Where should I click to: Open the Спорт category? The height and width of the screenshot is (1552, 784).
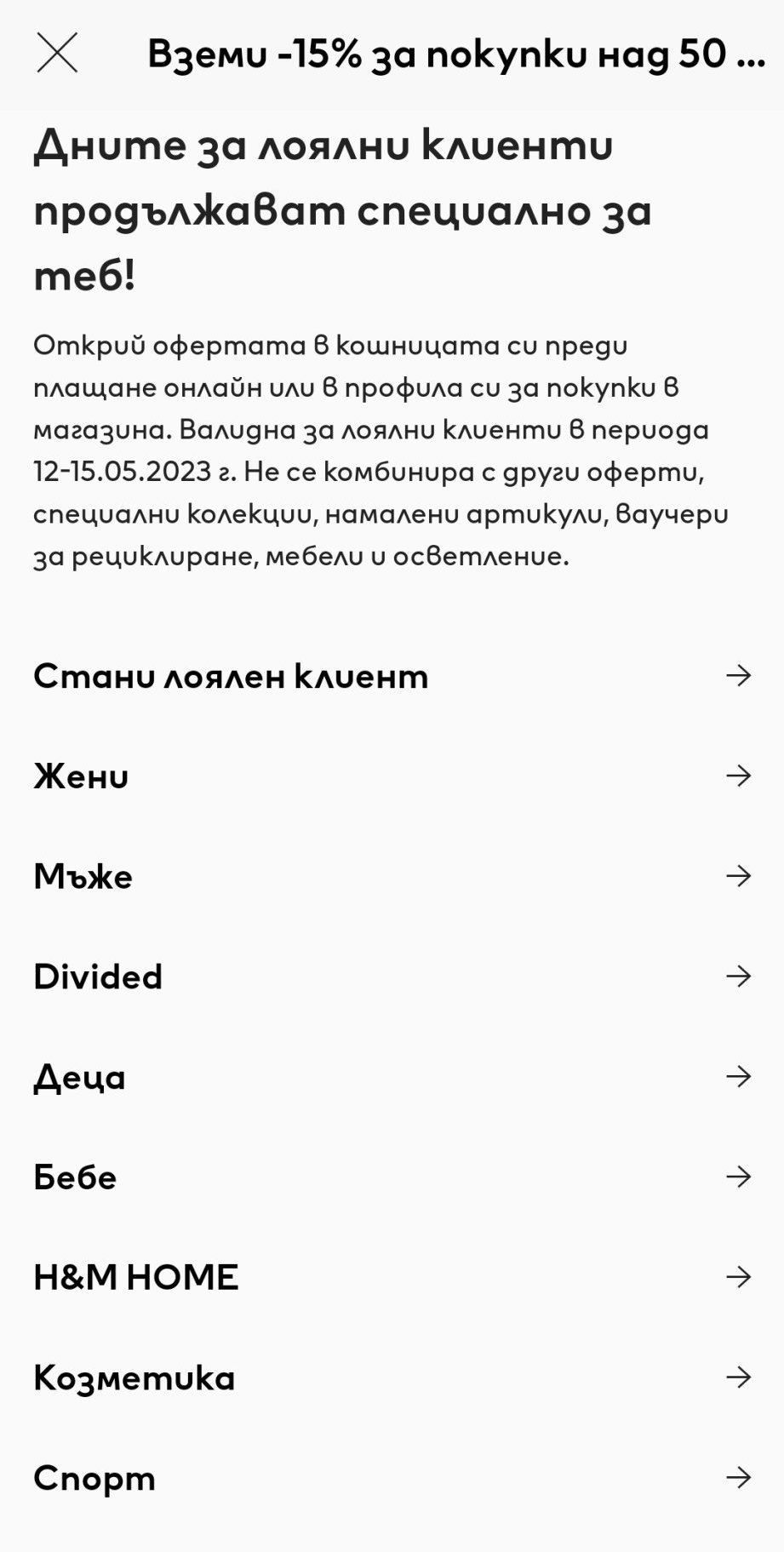(x=392, y=1478)
